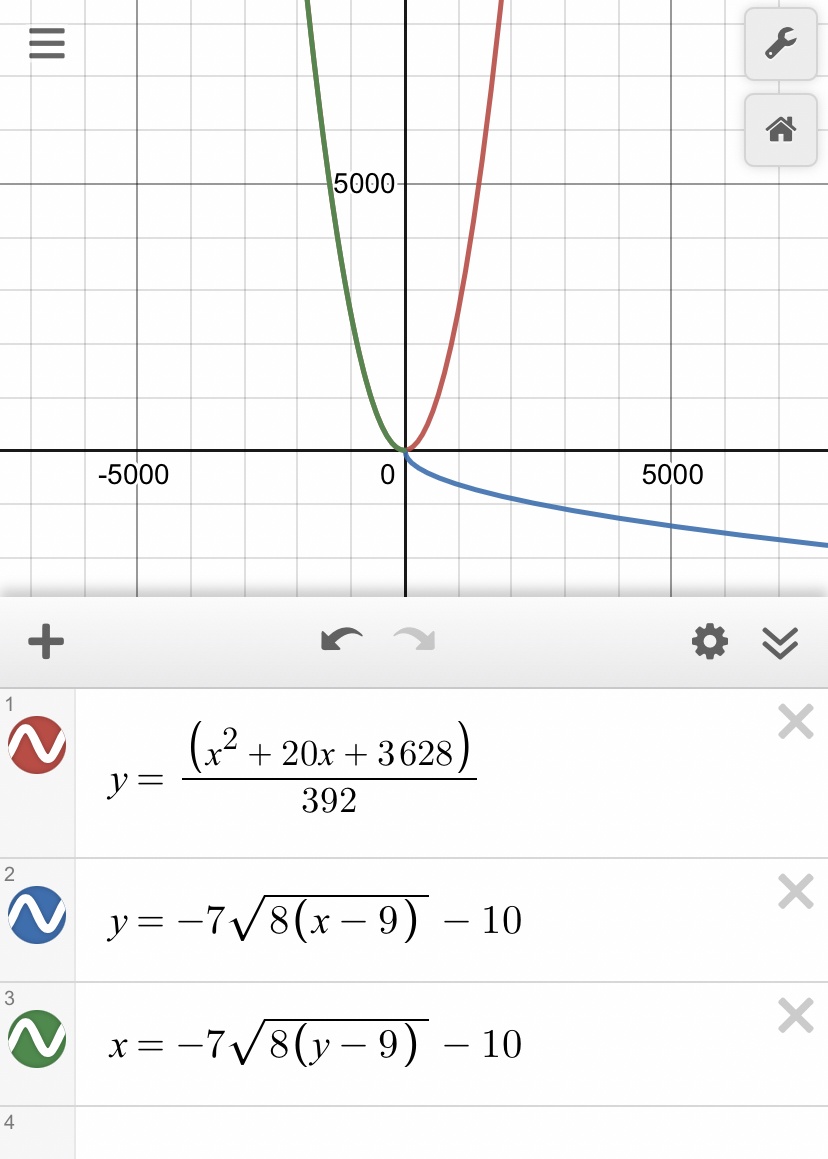Redo the last undone change

click(x=413, y=641)
